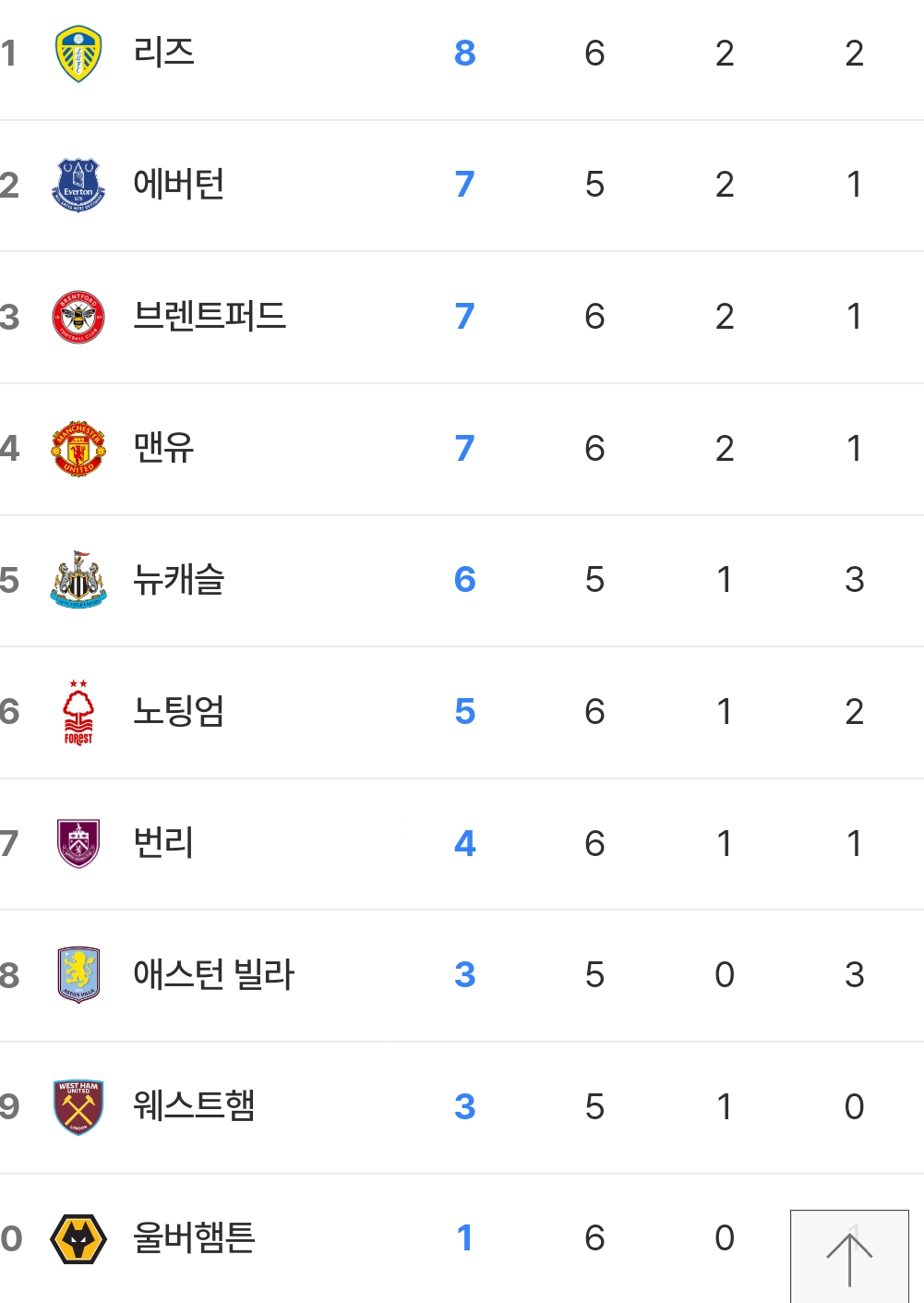Open the 노팅엄 team row
924x1303 pixels.
pyautogui.click(x=462, y=713)
